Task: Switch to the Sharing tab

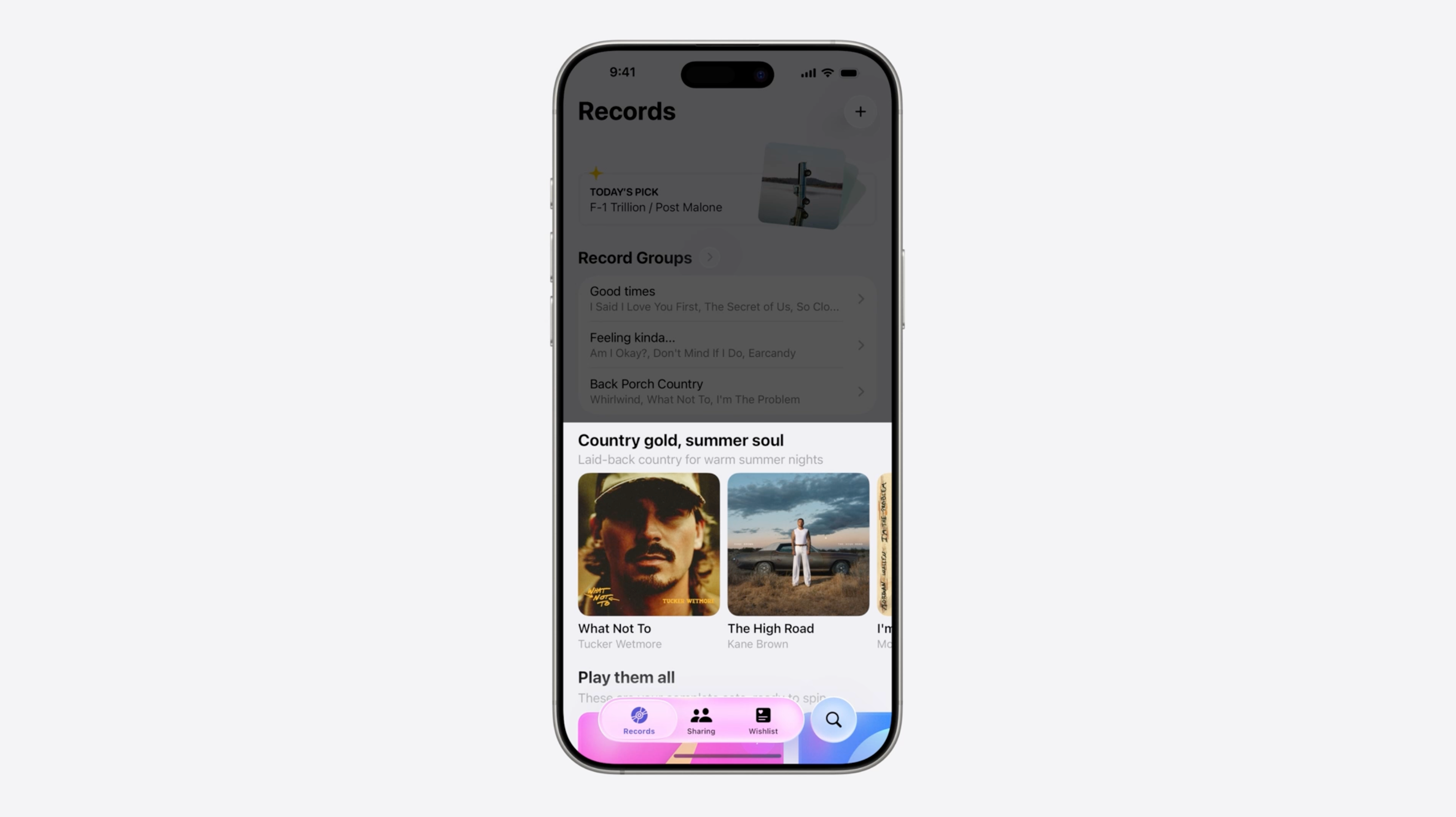Action: pos(701,720)
